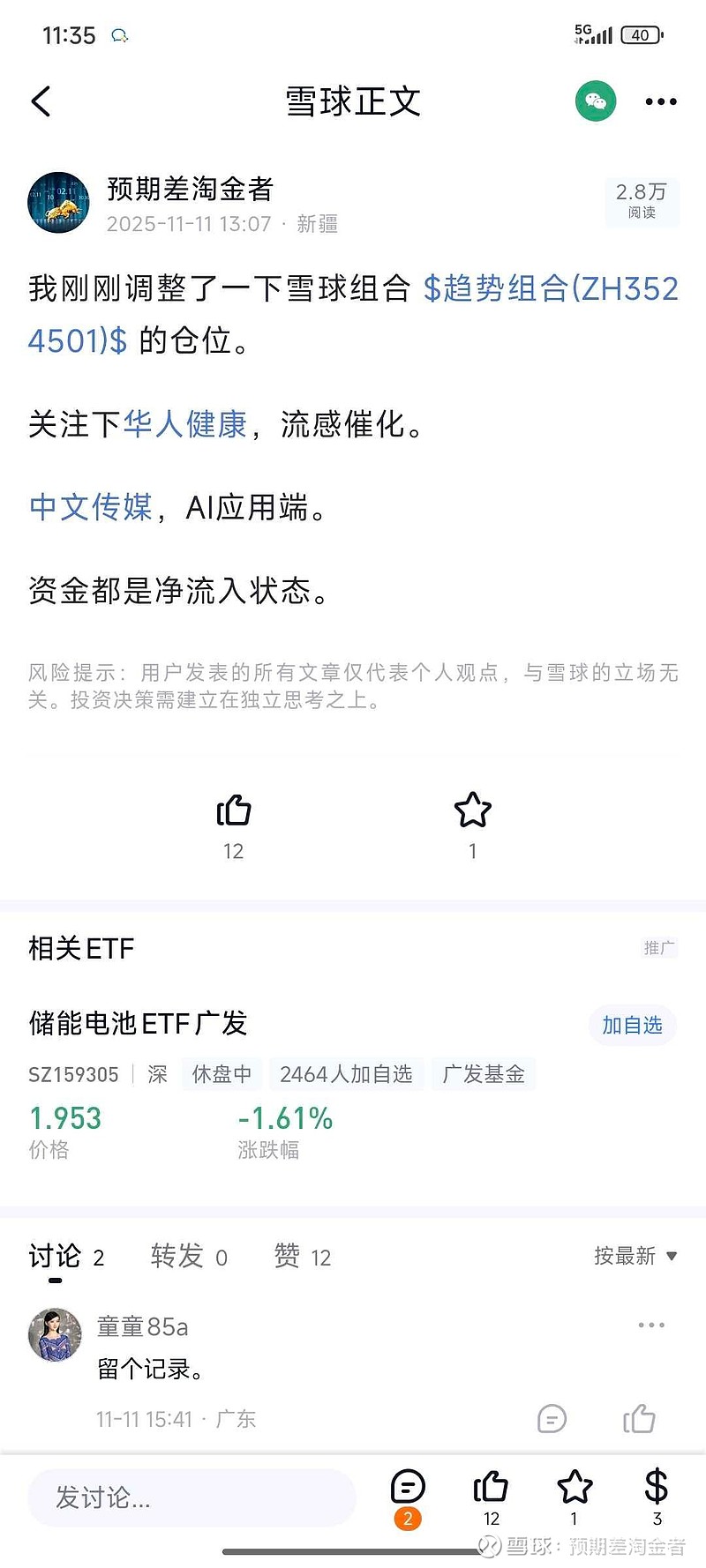This screenshot has height=1568, width=706.
Task: Open the top-right three-dot options menu
Action: pyautogui.click(x=660, y=101)
